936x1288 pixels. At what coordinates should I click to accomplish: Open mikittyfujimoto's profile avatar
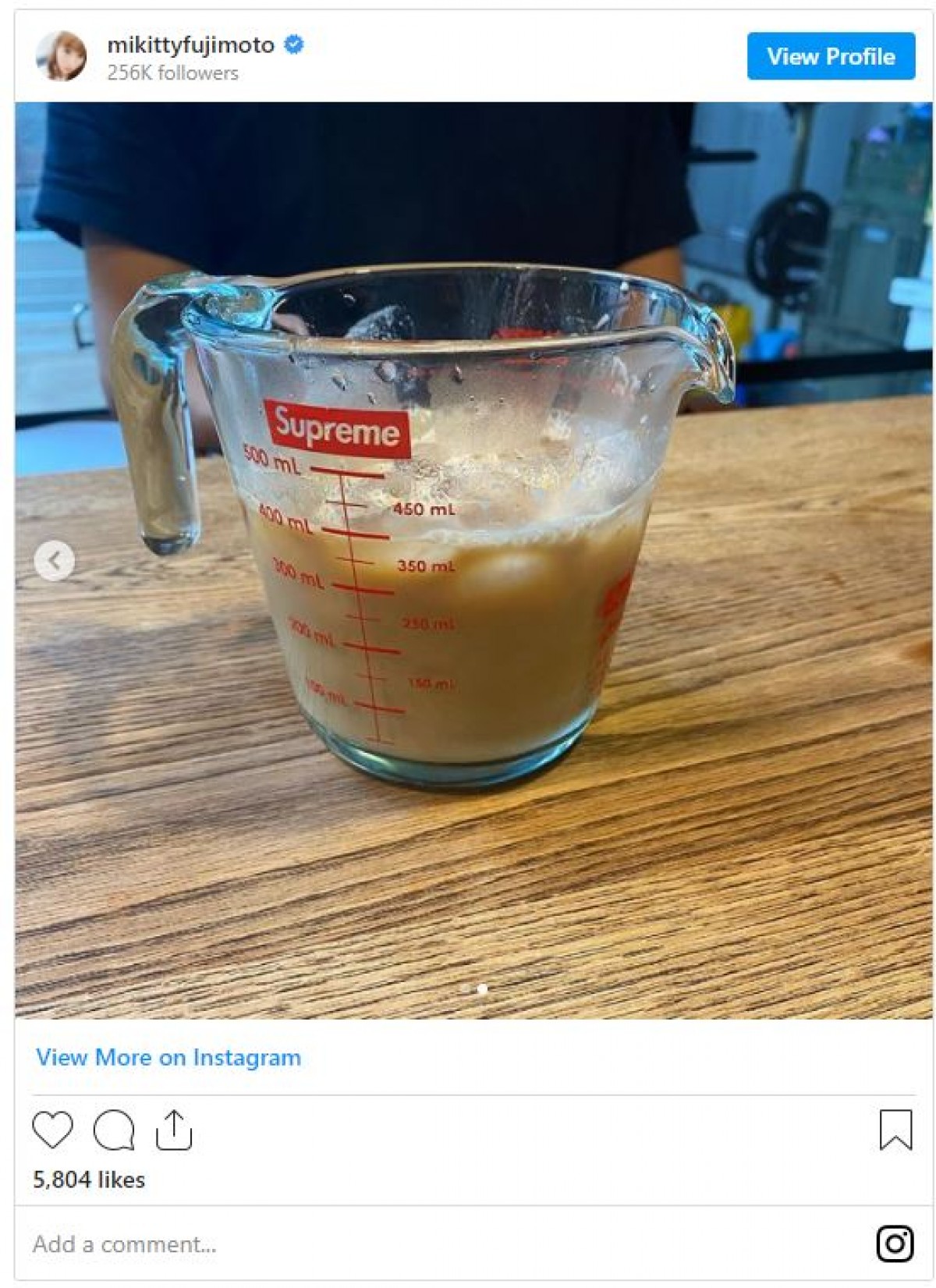pyautogui.click(x=61, y=56)
